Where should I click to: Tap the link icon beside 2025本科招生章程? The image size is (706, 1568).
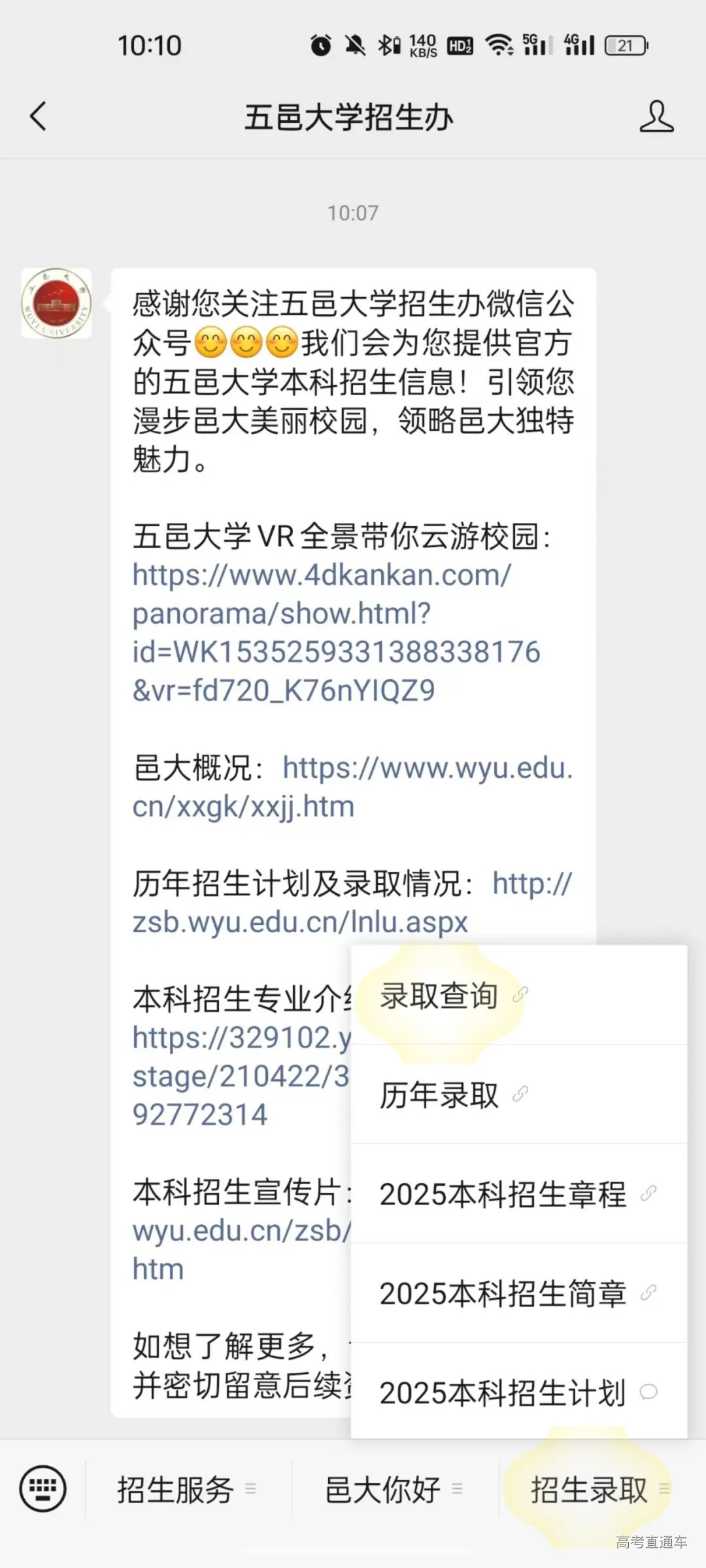click(647, 1193)
